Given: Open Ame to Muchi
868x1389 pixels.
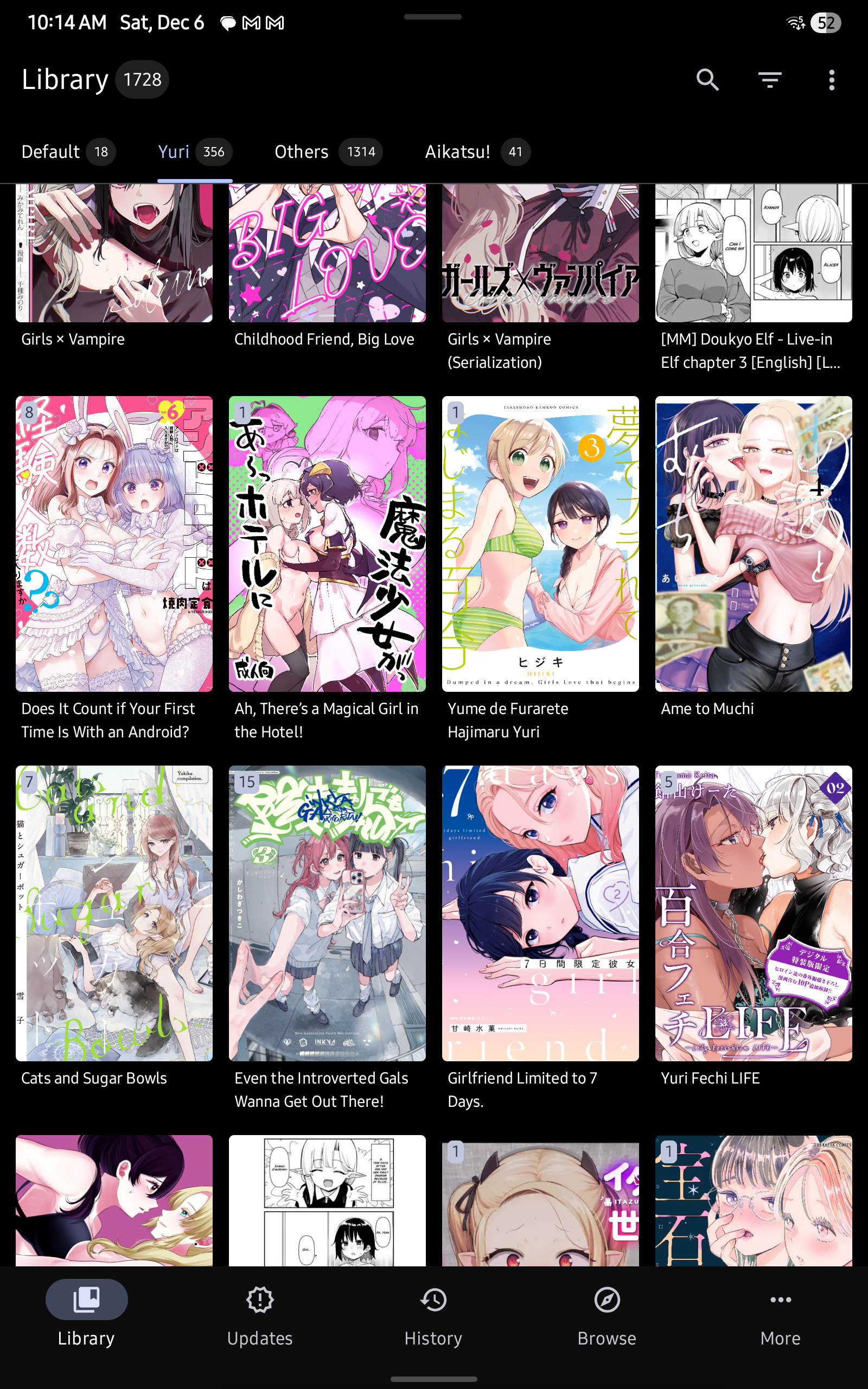Looking at the screenshot, I should coord(753,557).
